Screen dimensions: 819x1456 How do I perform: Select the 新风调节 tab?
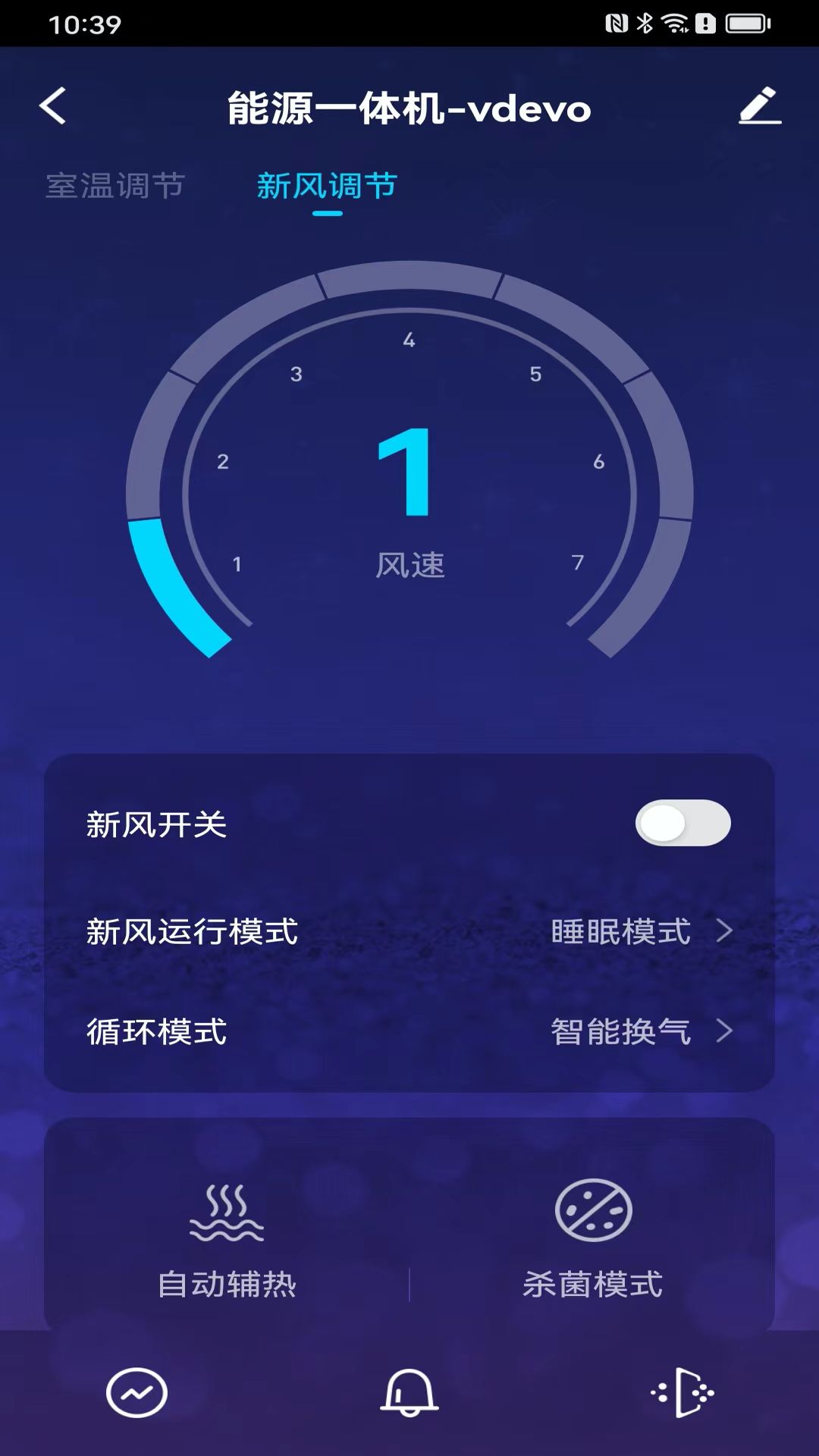(x=327, y=186)
